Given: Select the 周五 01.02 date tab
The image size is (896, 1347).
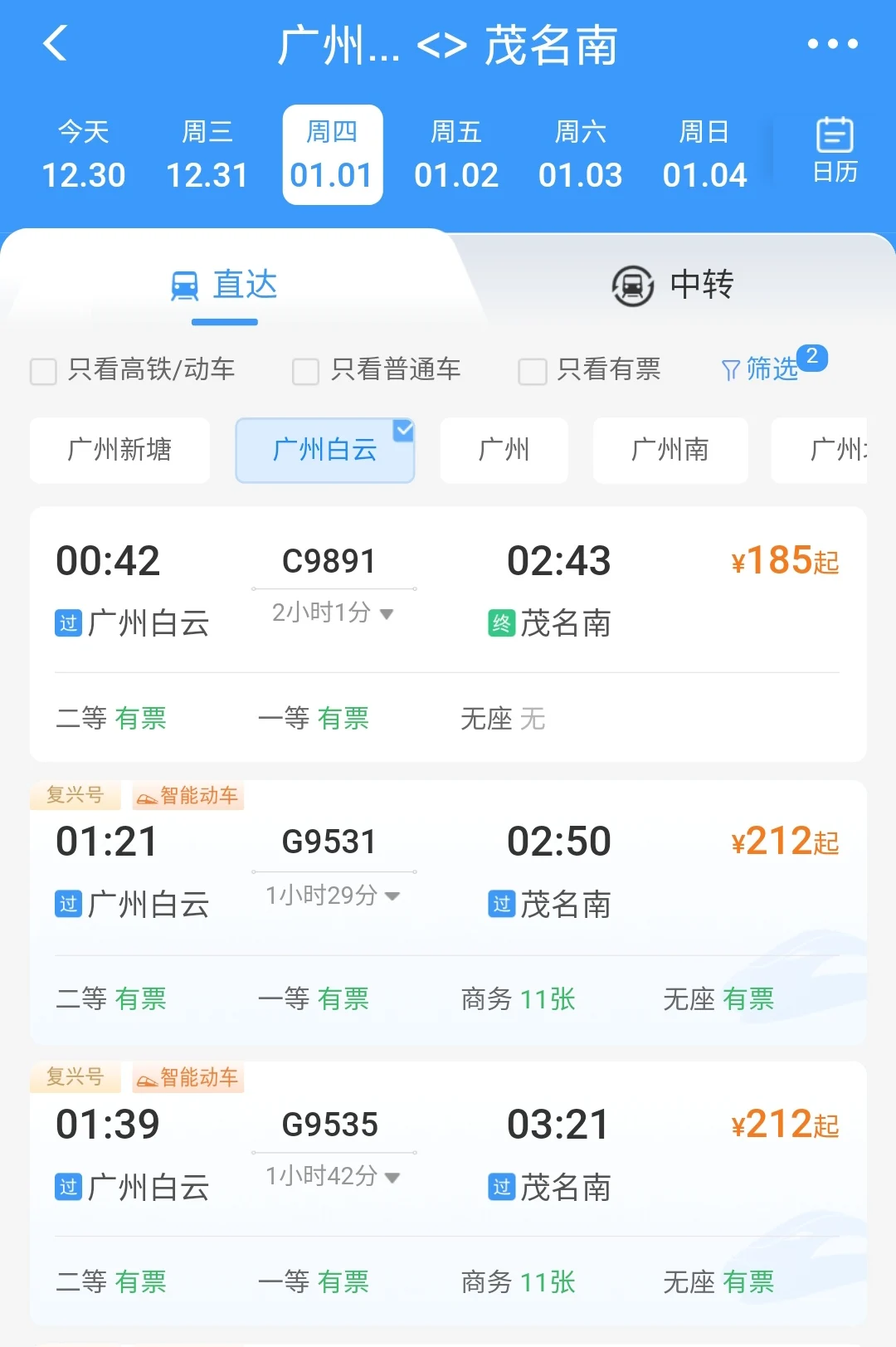Looking at the screenshot, I should 457,154.
